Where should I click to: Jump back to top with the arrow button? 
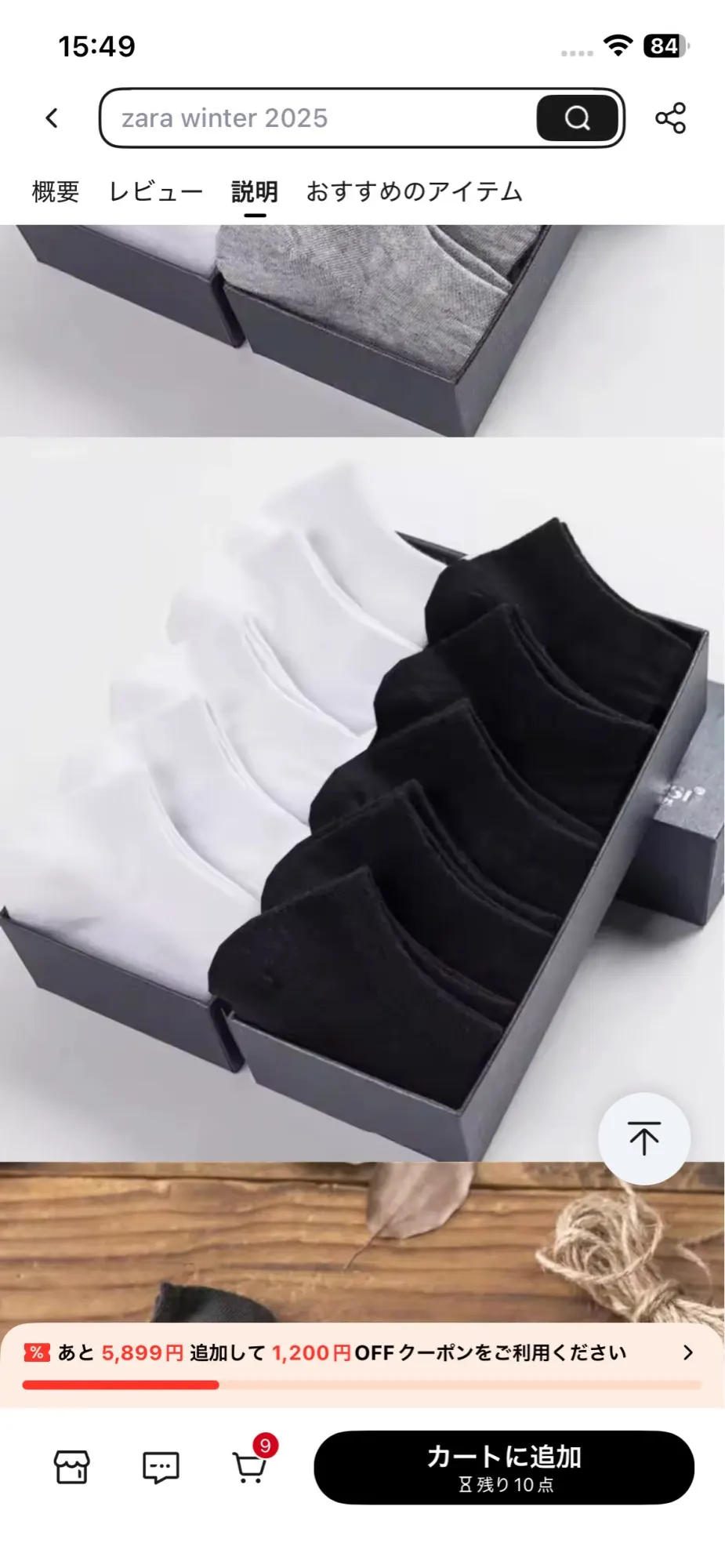[x=644, y=1138]
